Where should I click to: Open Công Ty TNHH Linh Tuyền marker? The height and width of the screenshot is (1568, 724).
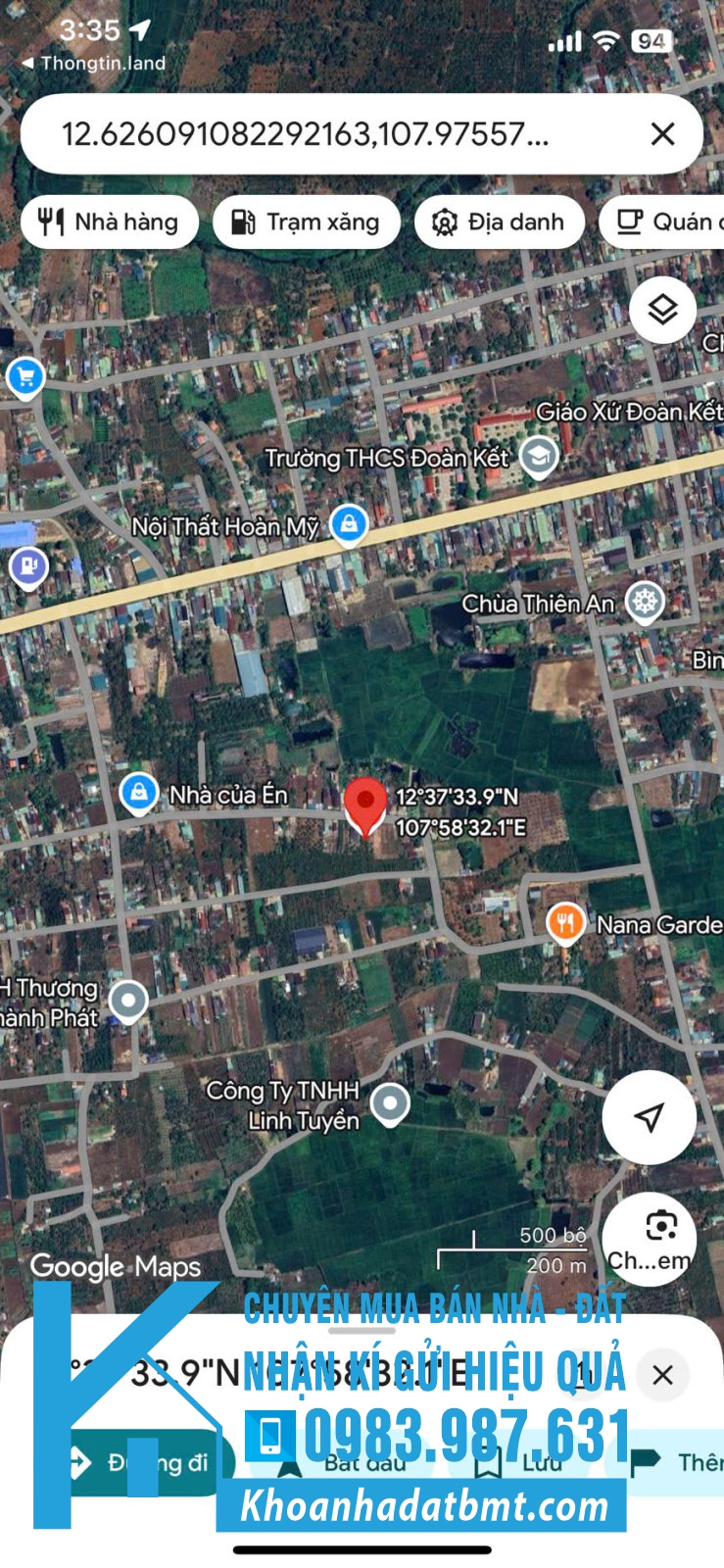click(x=390, y=1102)
